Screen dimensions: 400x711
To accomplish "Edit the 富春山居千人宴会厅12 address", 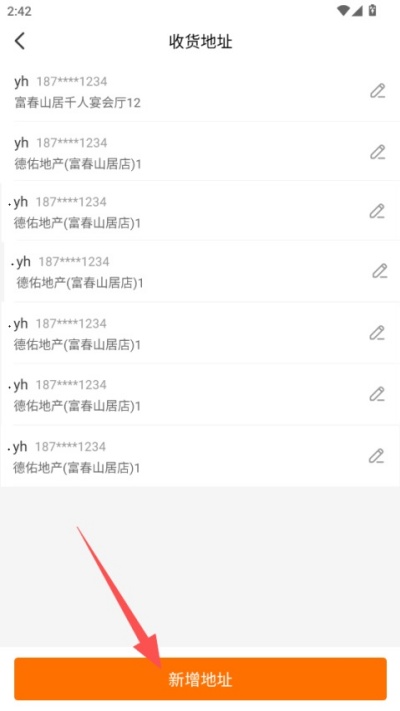I will pos(377,91).
